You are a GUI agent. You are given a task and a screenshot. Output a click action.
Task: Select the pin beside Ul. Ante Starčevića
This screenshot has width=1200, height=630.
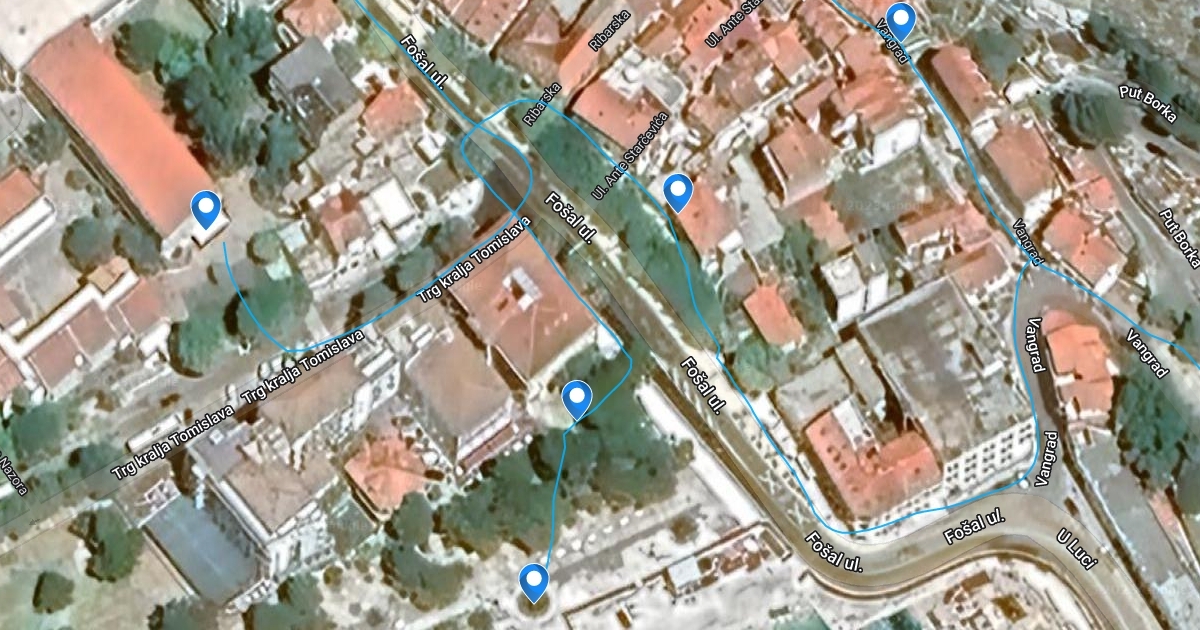[x=678, y=191]
